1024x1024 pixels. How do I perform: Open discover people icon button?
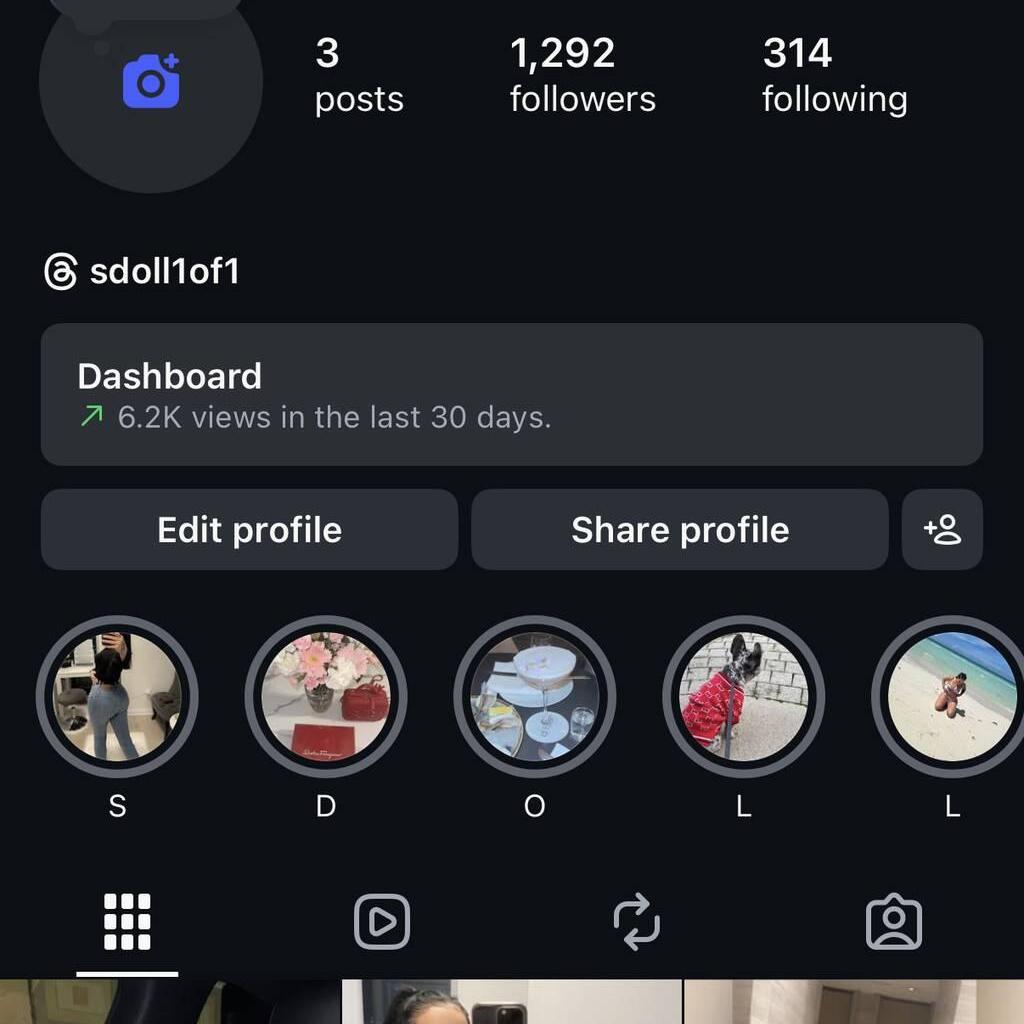point(942,530)
